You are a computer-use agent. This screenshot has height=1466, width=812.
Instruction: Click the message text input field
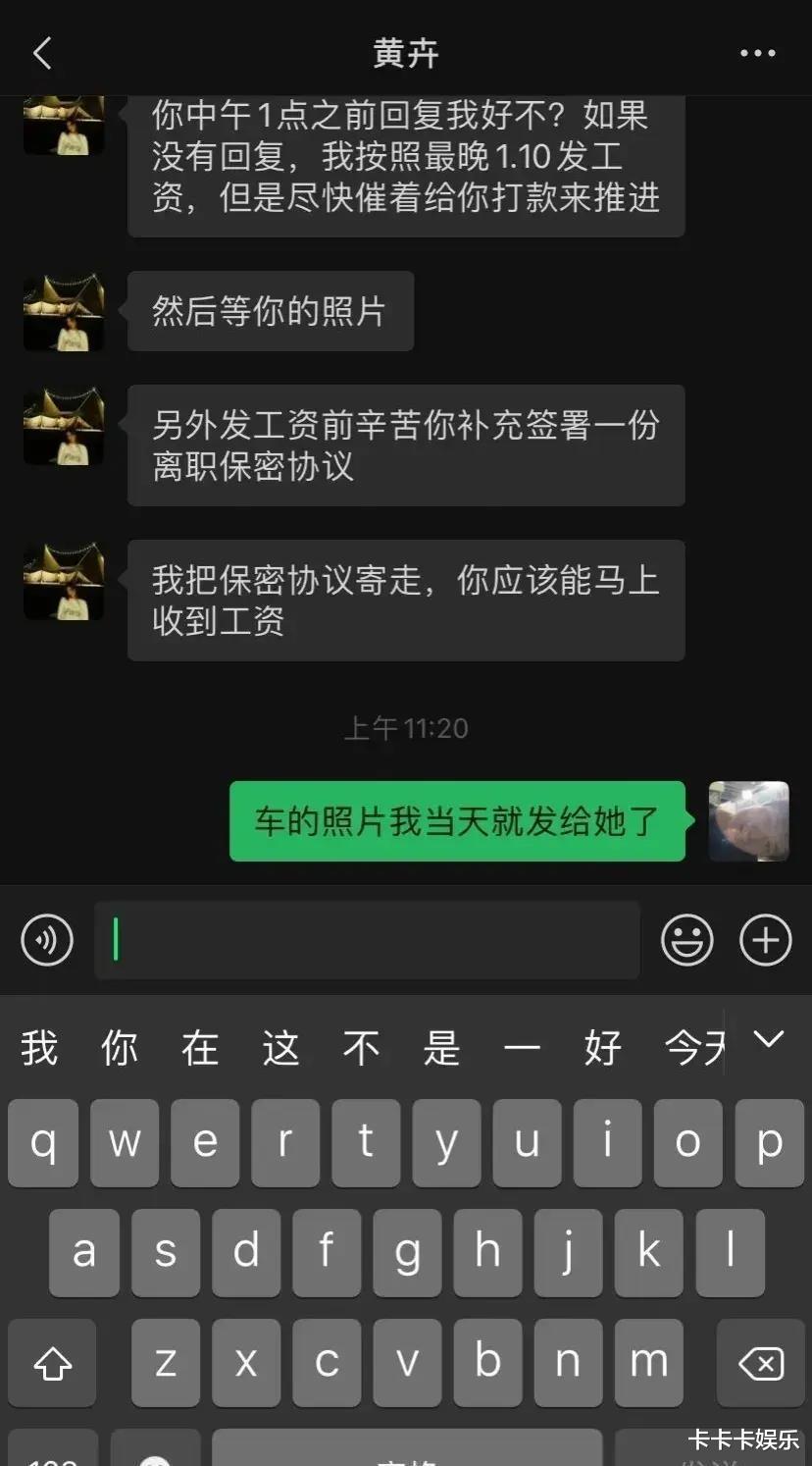click(368, 940)
